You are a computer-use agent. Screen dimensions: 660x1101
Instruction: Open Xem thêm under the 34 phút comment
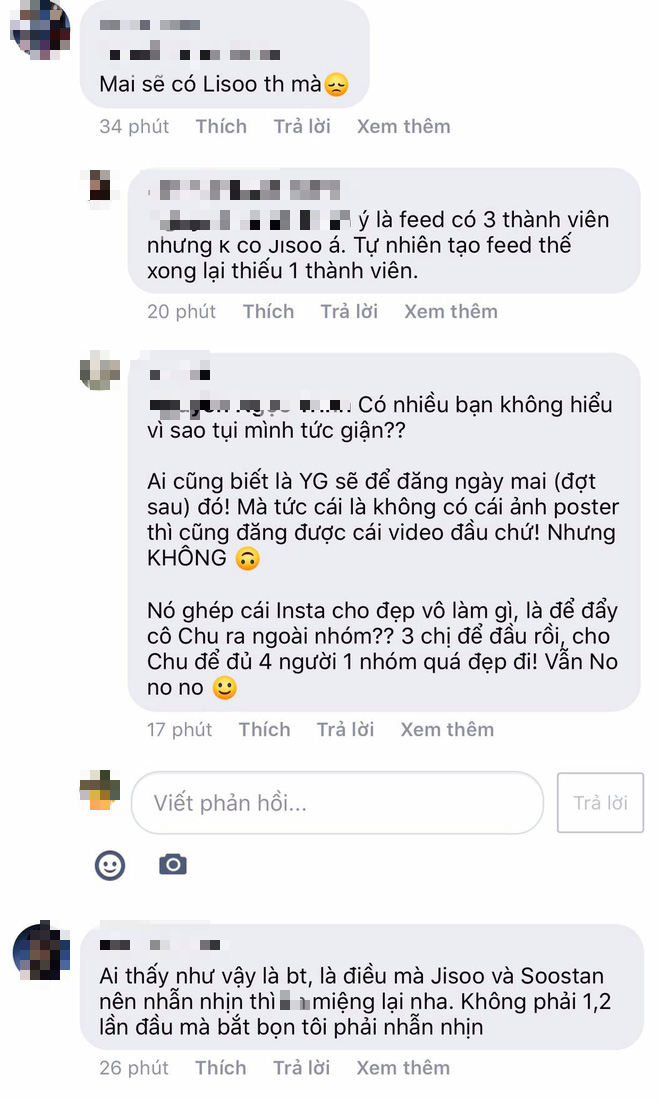tap(404, 126)
